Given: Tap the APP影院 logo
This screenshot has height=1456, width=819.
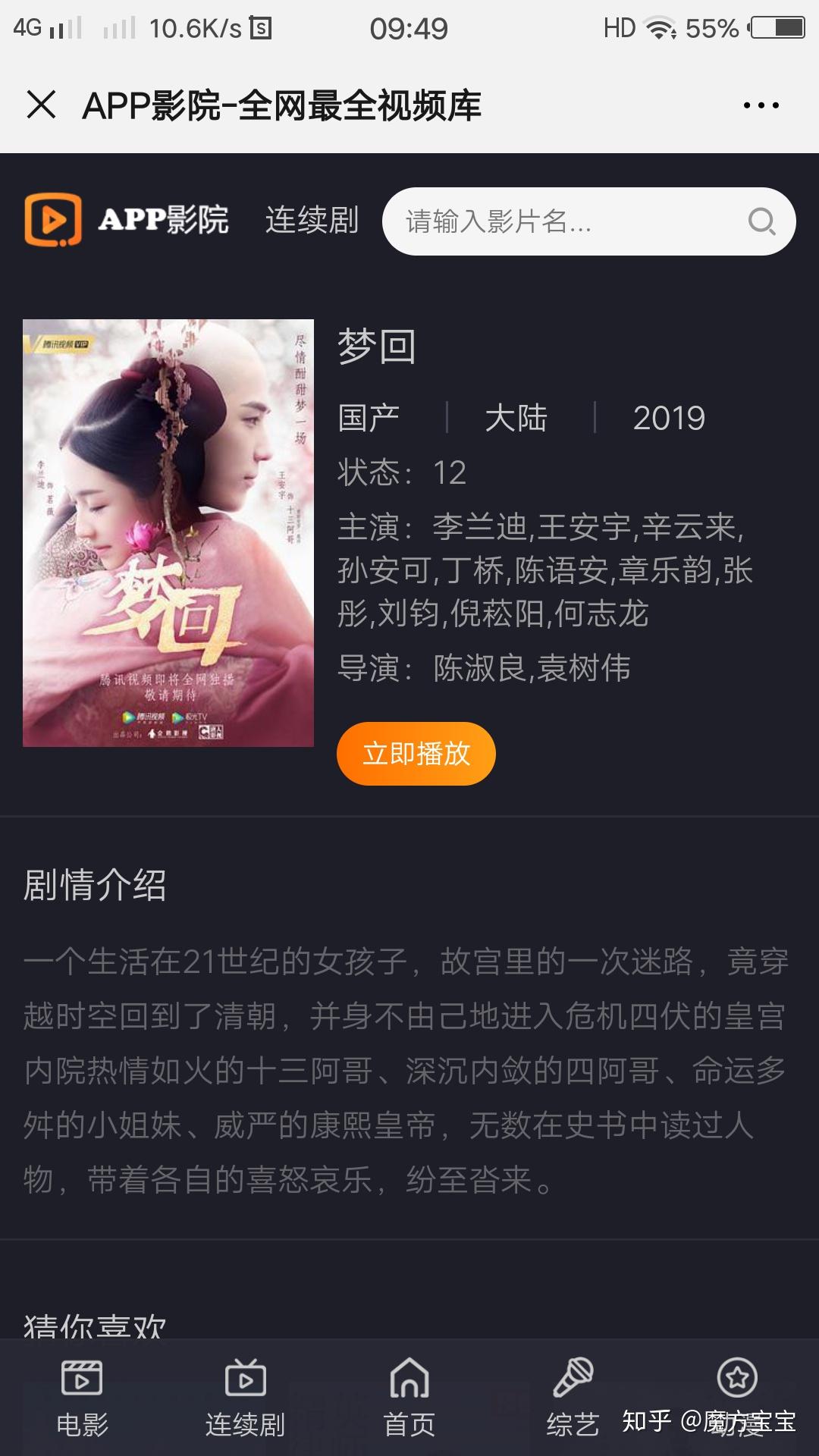Looking at the screenshot, I should [x=126, y=220].
